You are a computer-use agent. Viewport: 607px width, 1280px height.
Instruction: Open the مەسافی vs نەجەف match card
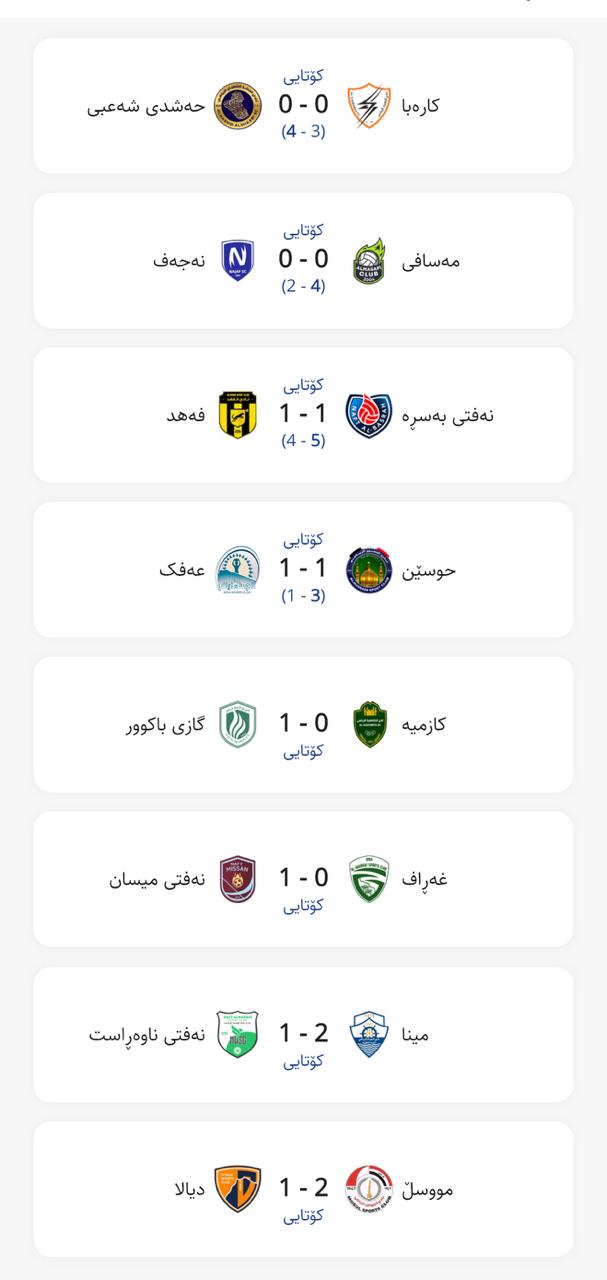click(303, 260)
